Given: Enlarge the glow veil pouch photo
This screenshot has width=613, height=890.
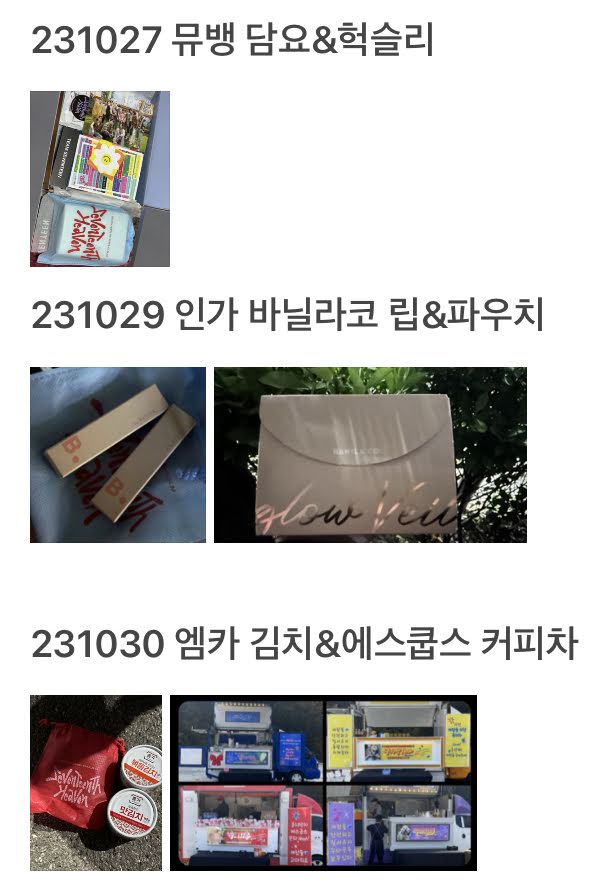Looking at the screenshot, I should click(x=370, y=455).
